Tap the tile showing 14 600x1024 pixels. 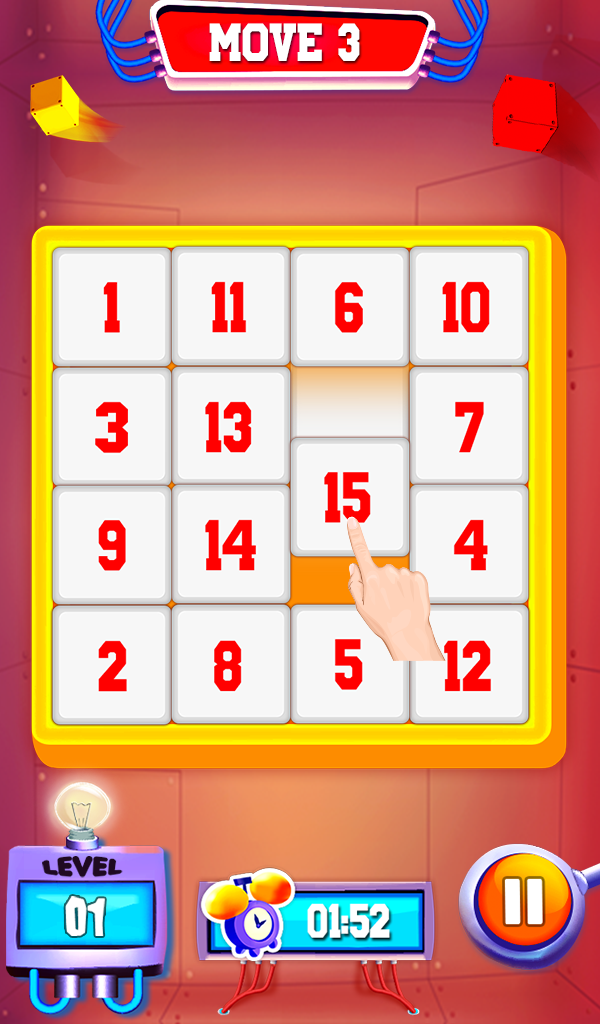tap(230, 545)
